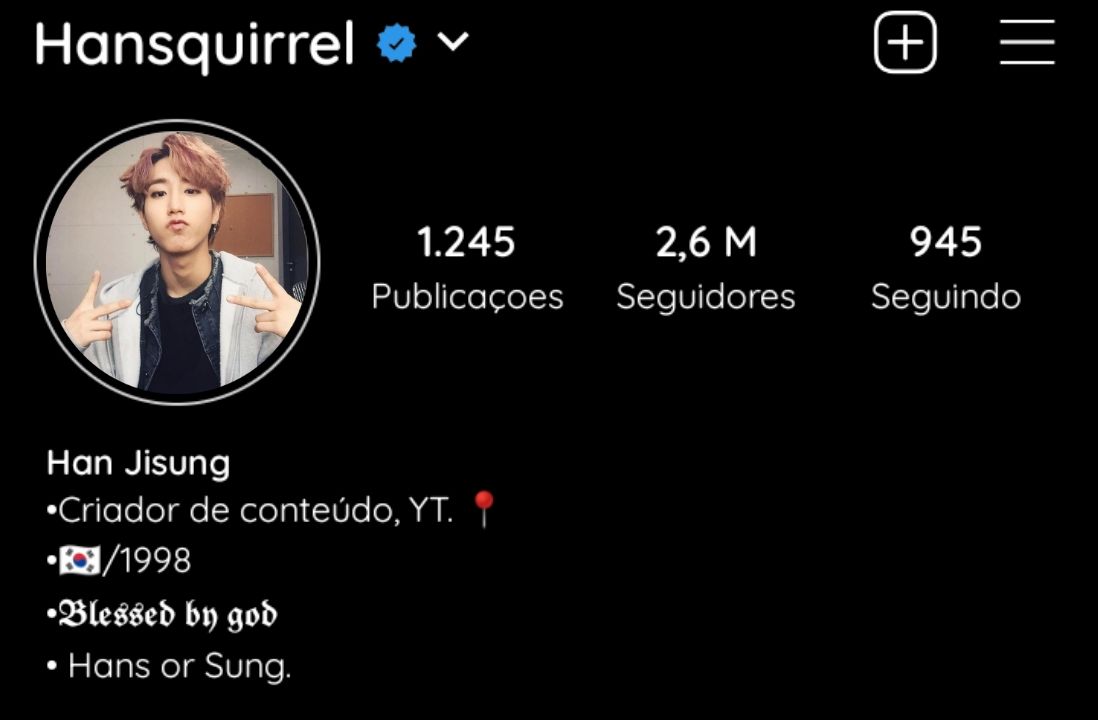Open the 945 Seguindo list
This screenshot has width=1098, height=720.
tap(945, 268)
